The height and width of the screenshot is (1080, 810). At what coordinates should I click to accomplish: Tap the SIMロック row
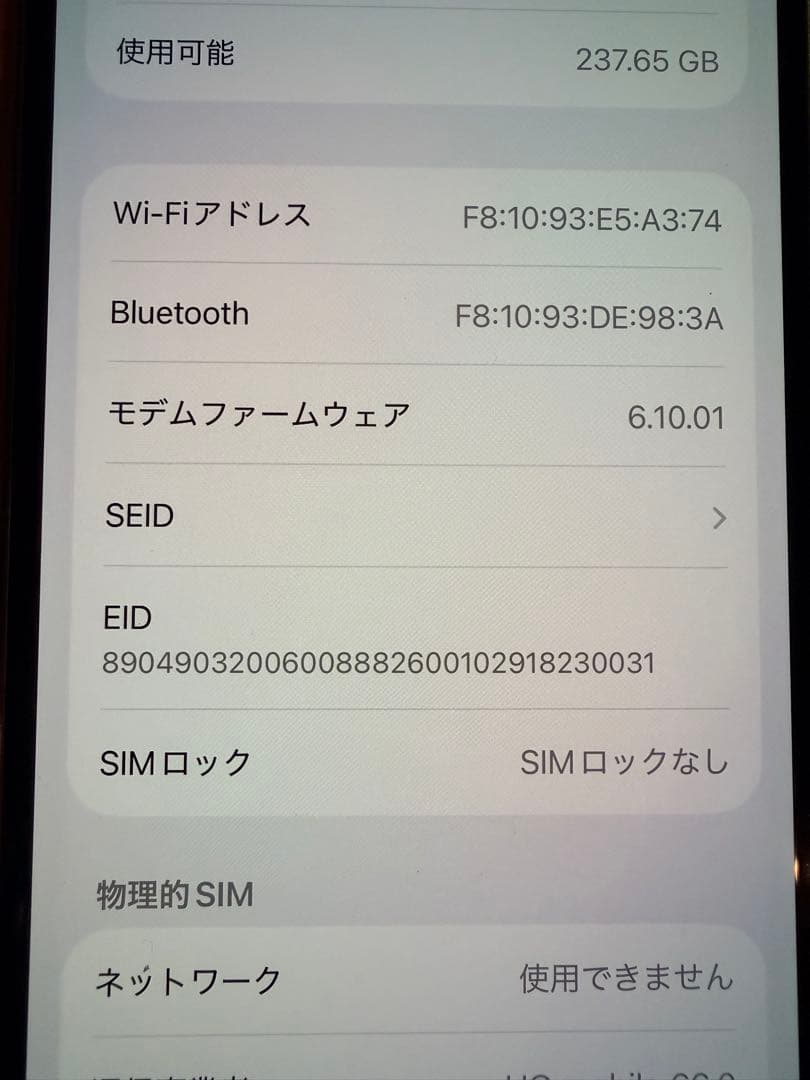click(400, 763)
